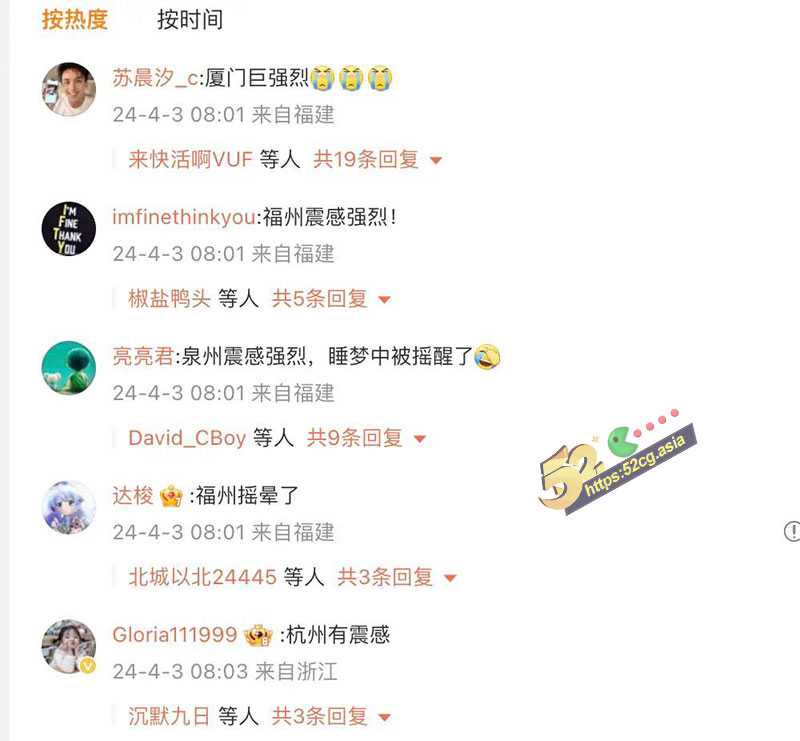Expand replies from 沉默九日 等人

coord(331,716)
